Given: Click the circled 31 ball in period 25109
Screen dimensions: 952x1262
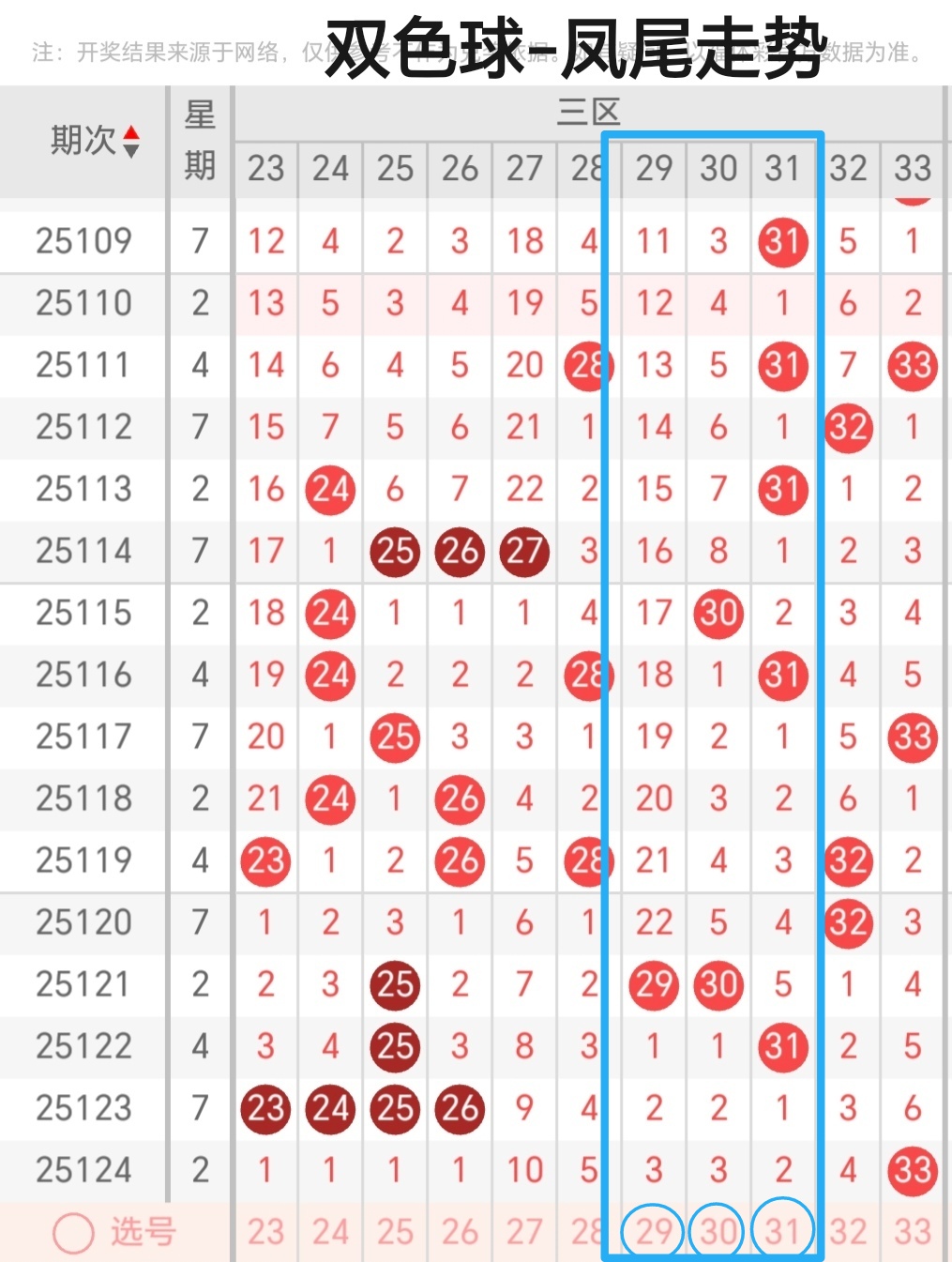Looking at the screenshot, I should 783,242.
